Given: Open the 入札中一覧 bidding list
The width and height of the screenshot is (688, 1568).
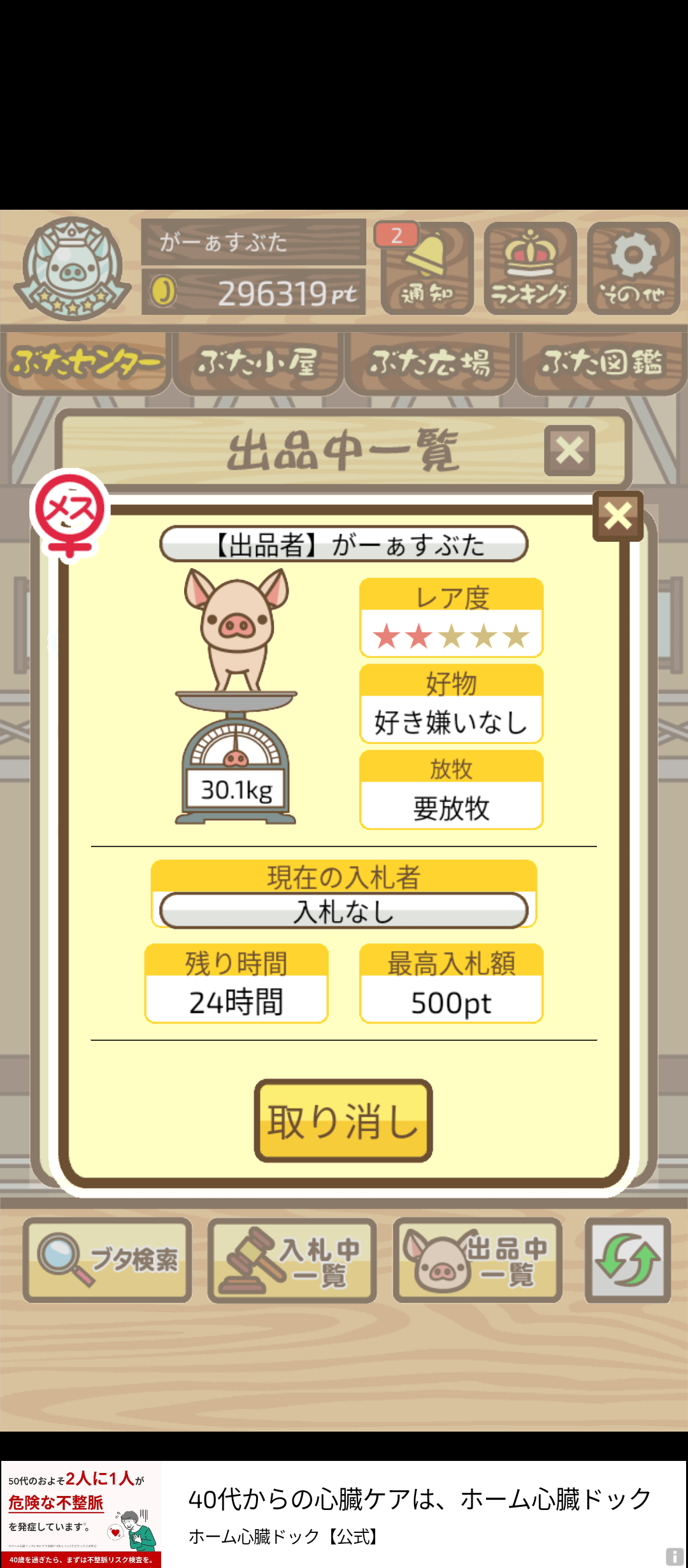Looking at the screenshot, I should (x=292, y=1259).
